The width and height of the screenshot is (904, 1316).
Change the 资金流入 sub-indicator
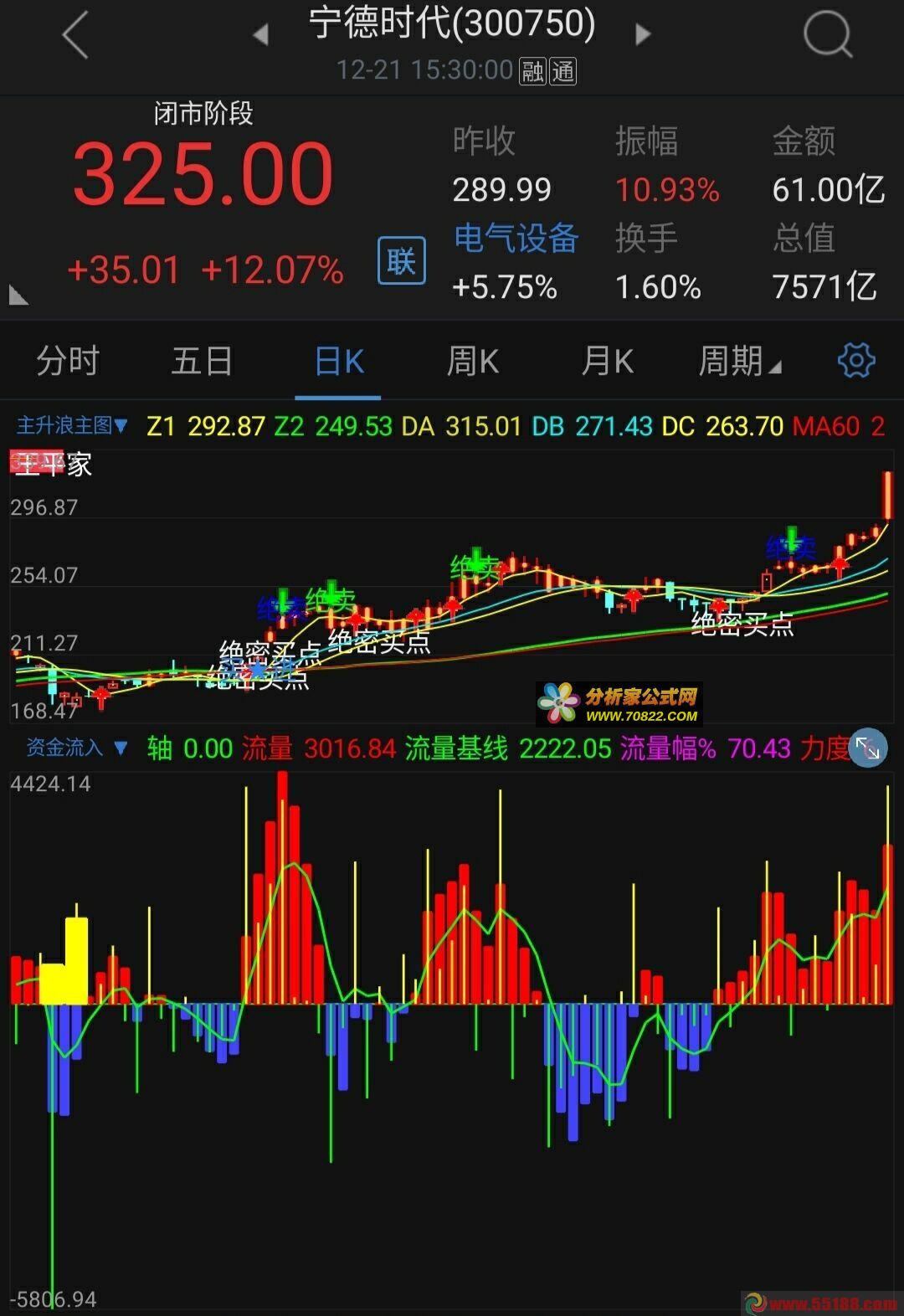click(x=76, y=748)
